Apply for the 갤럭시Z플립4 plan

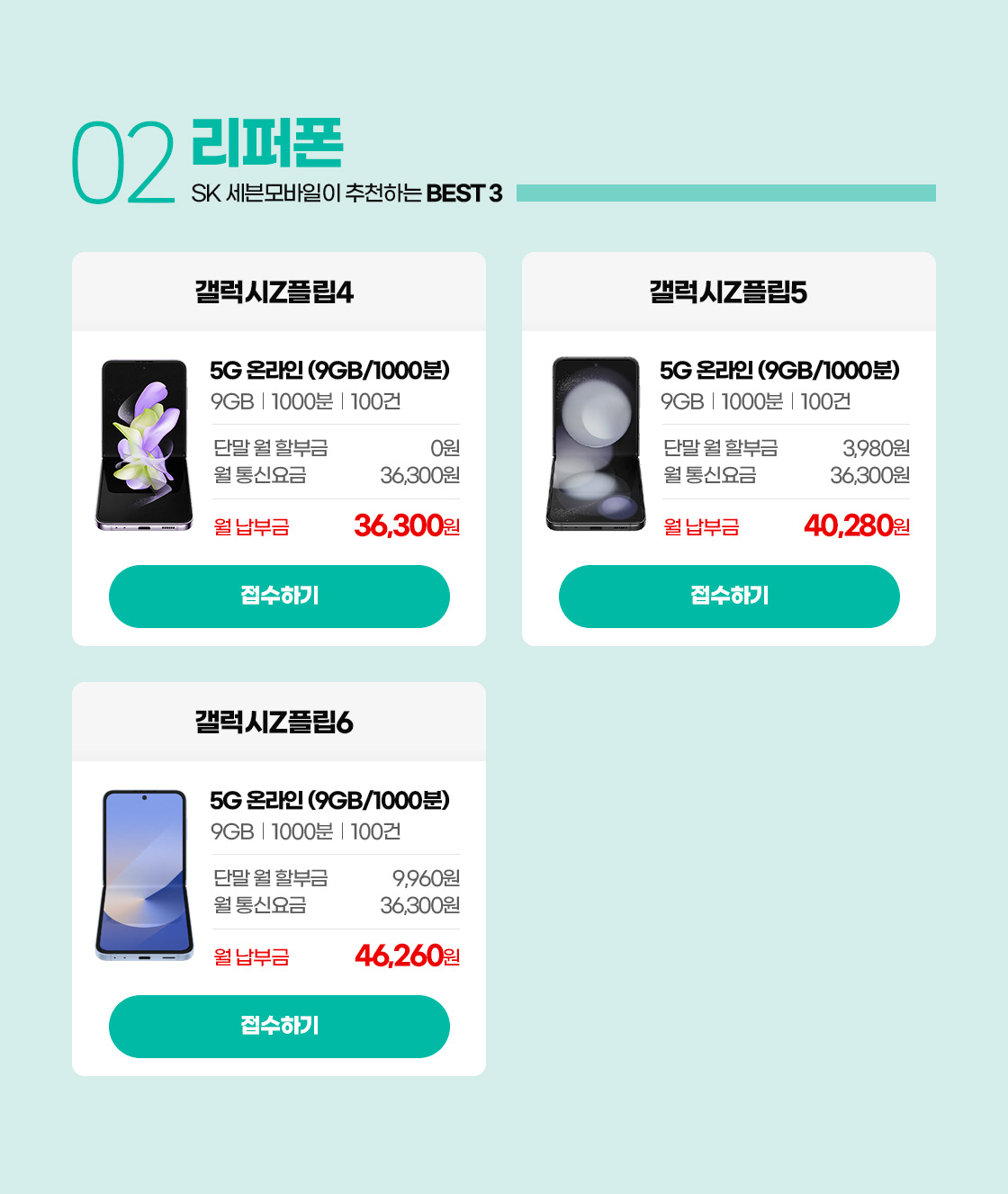(x=279, y=597)
